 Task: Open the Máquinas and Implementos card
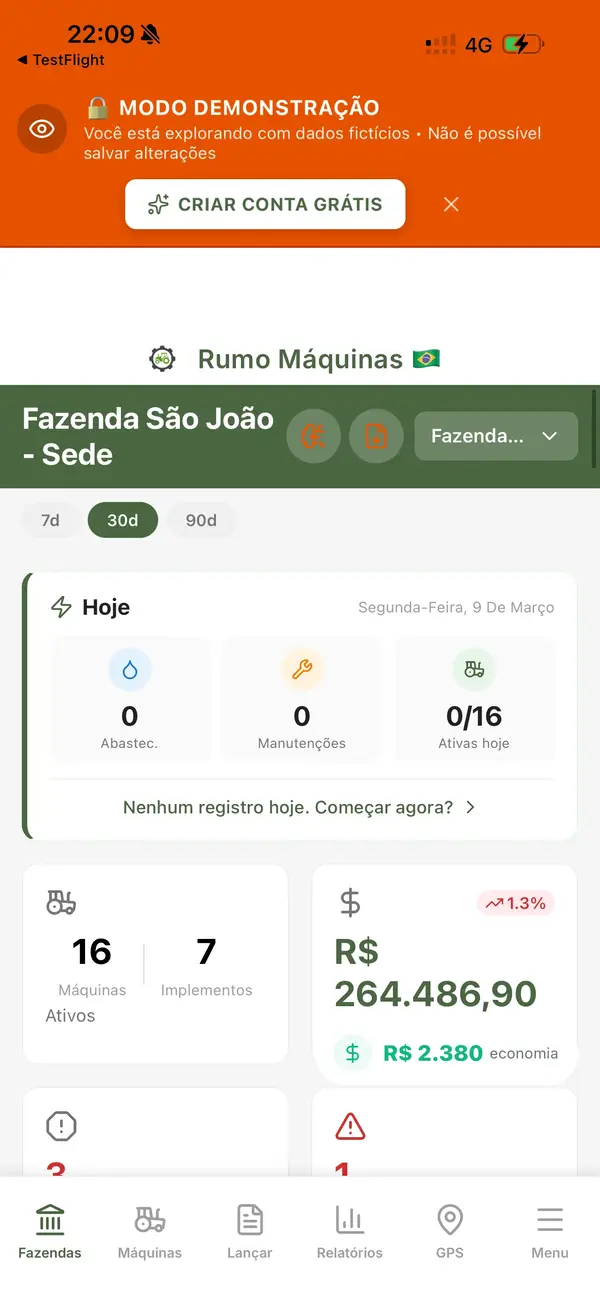coord(155,963)
